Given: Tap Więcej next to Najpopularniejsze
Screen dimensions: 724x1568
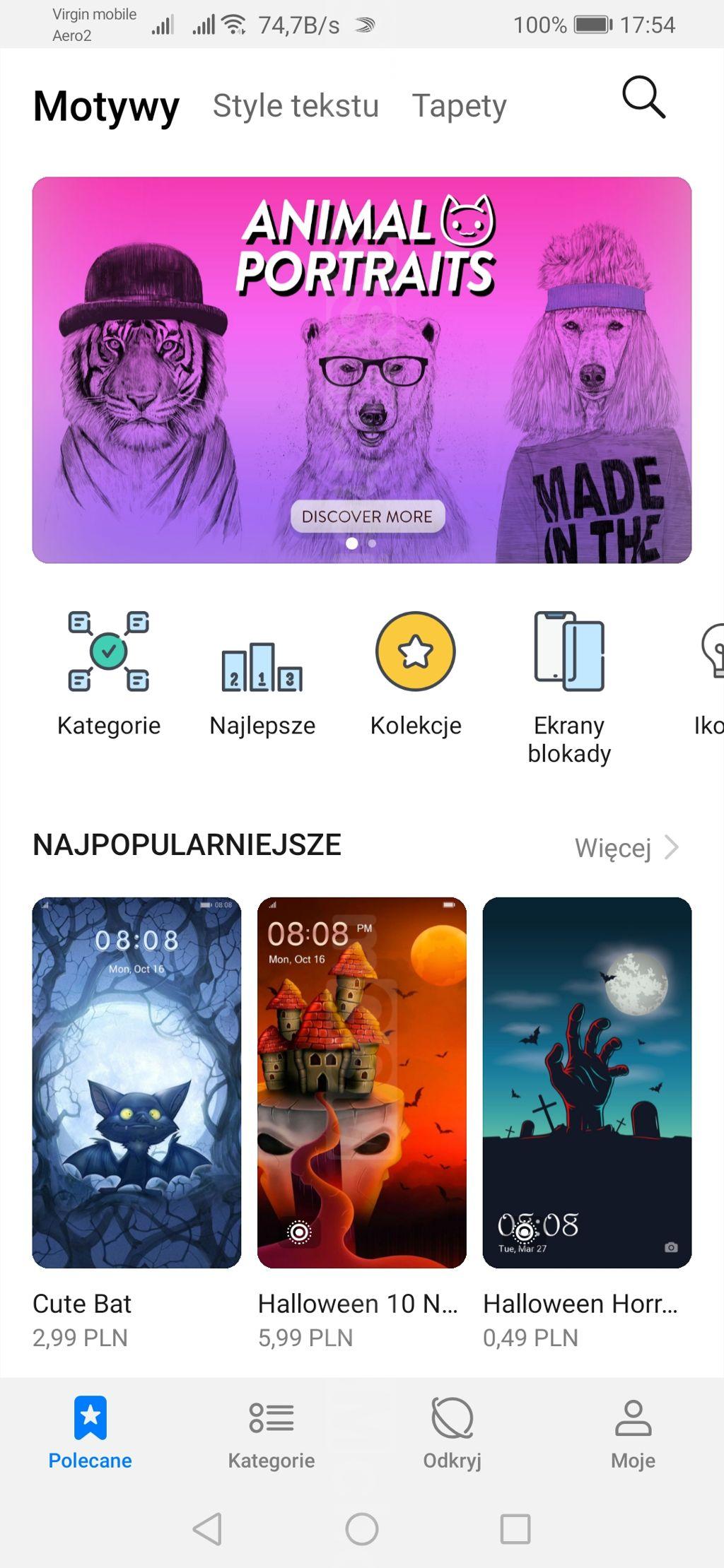Looking at the screenshot, I should (x=626, y=847).
